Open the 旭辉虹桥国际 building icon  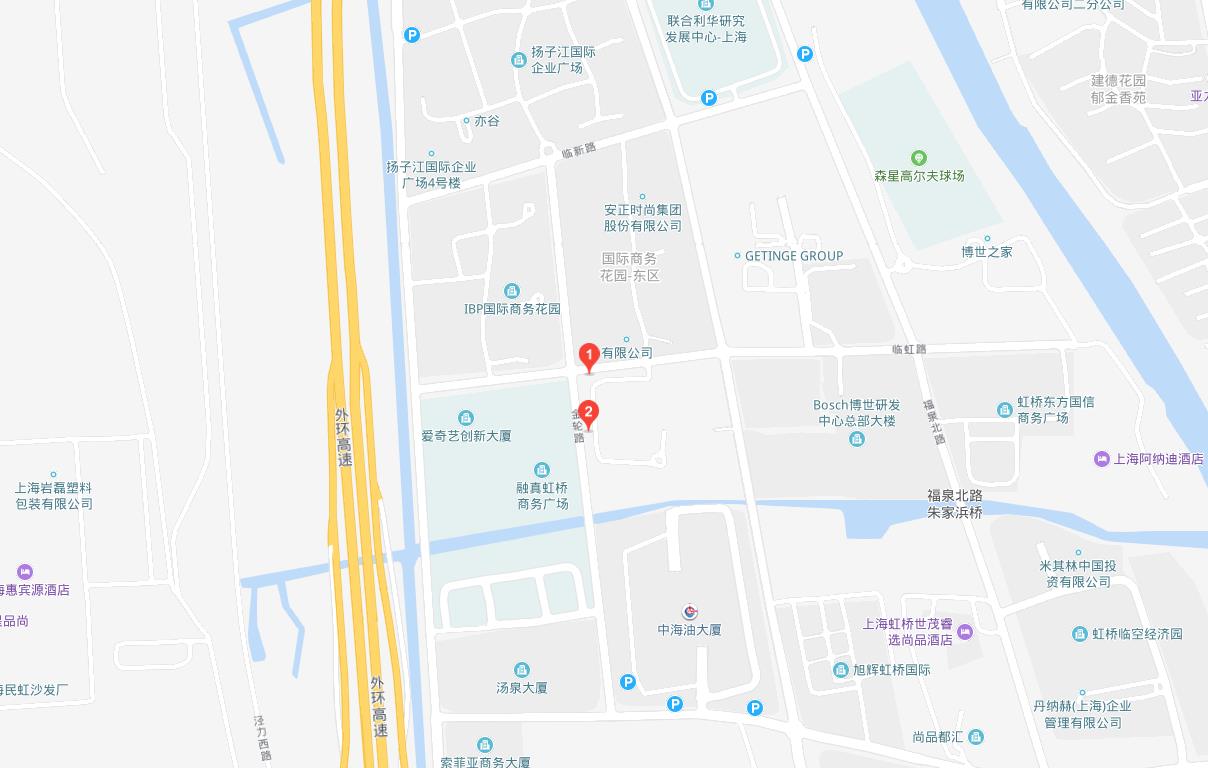pos(841,669)
